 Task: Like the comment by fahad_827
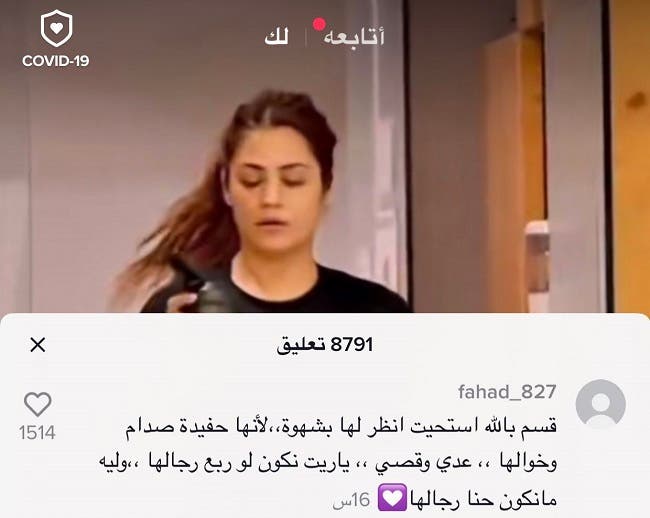[x=37, y=404]
